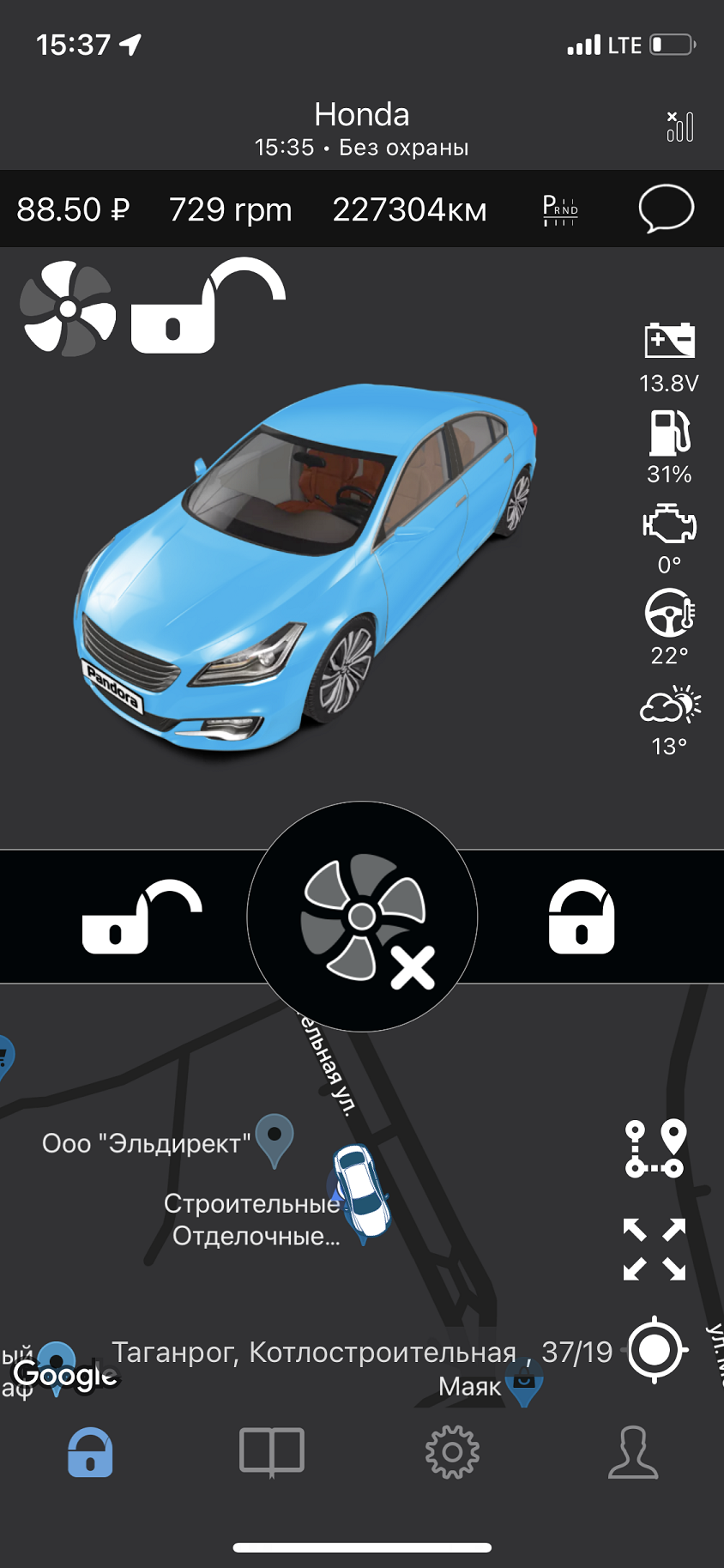Tap the unlock (disarm) button

coord(142,917)
